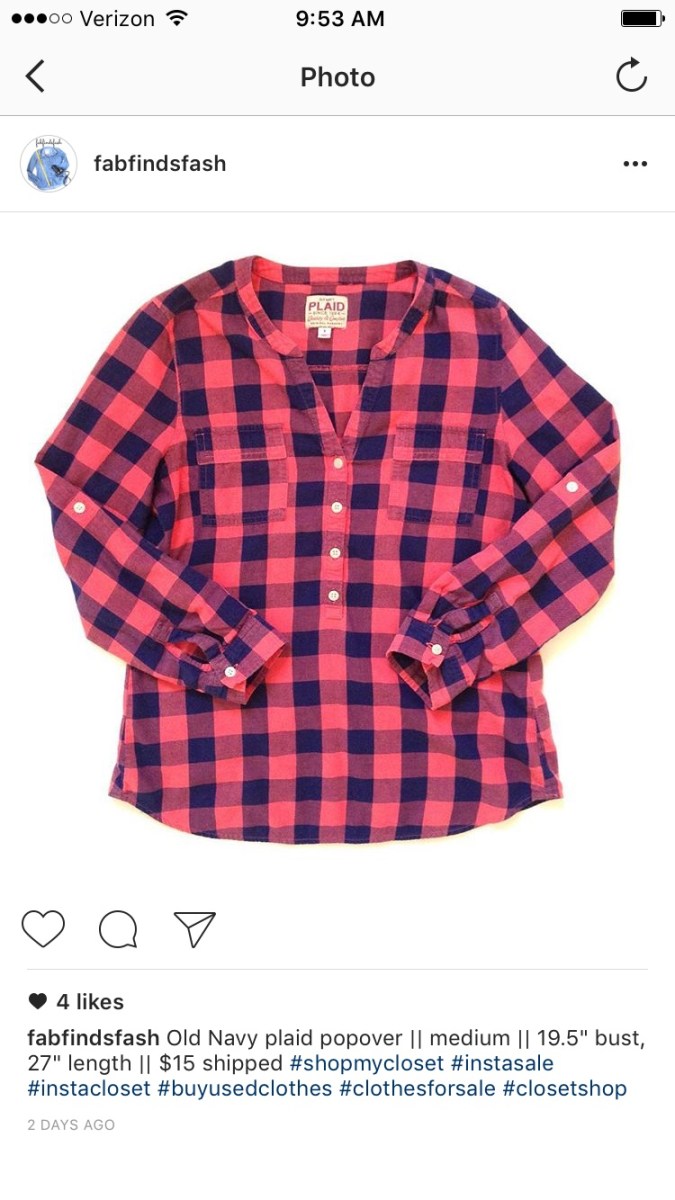Image resolution: width=675 pixels, height=1200 pixels.
Task: Like the post with the heart icon
Action: click(43, 929)
